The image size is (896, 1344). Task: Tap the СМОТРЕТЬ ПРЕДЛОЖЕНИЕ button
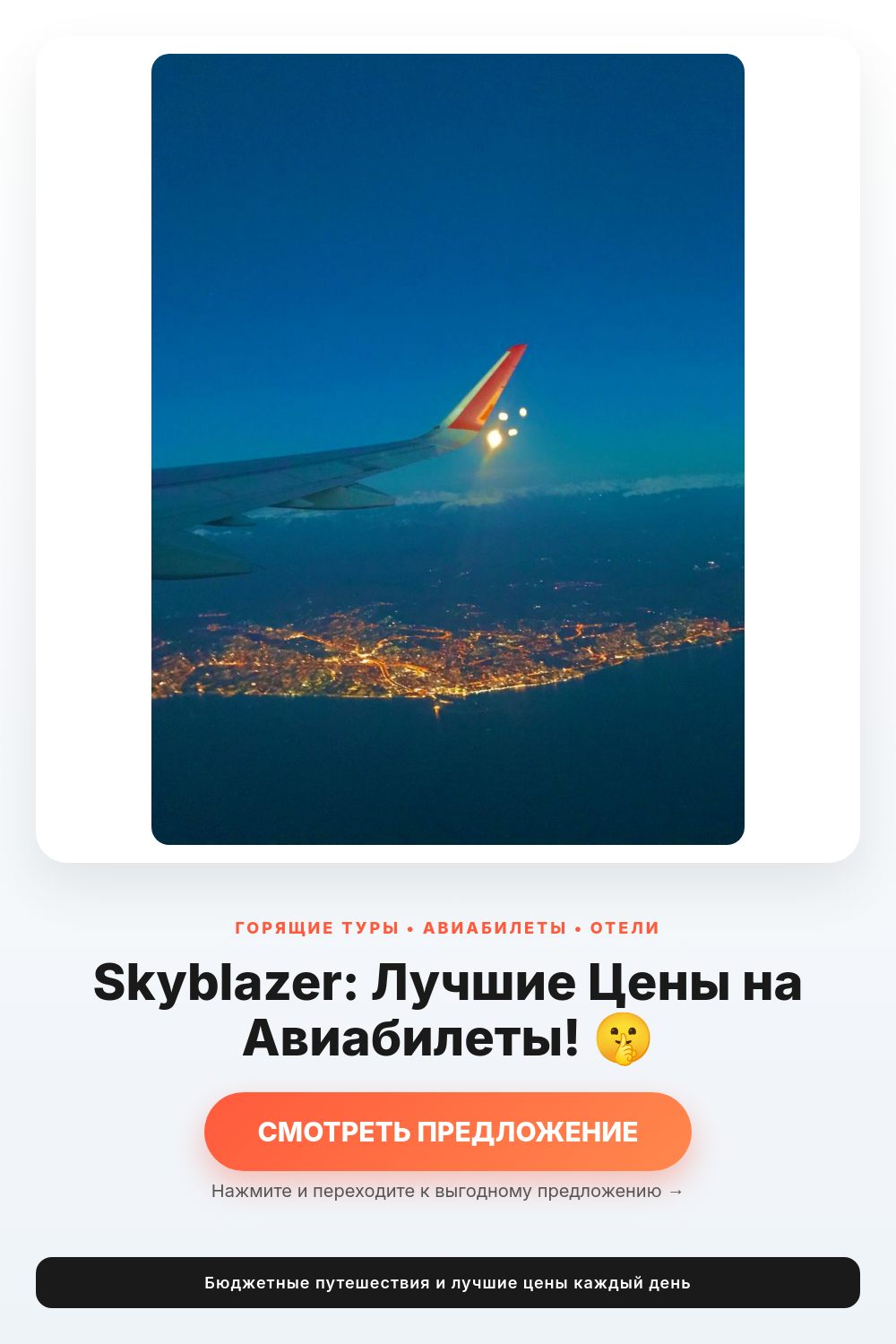(x=448, y=1131)
